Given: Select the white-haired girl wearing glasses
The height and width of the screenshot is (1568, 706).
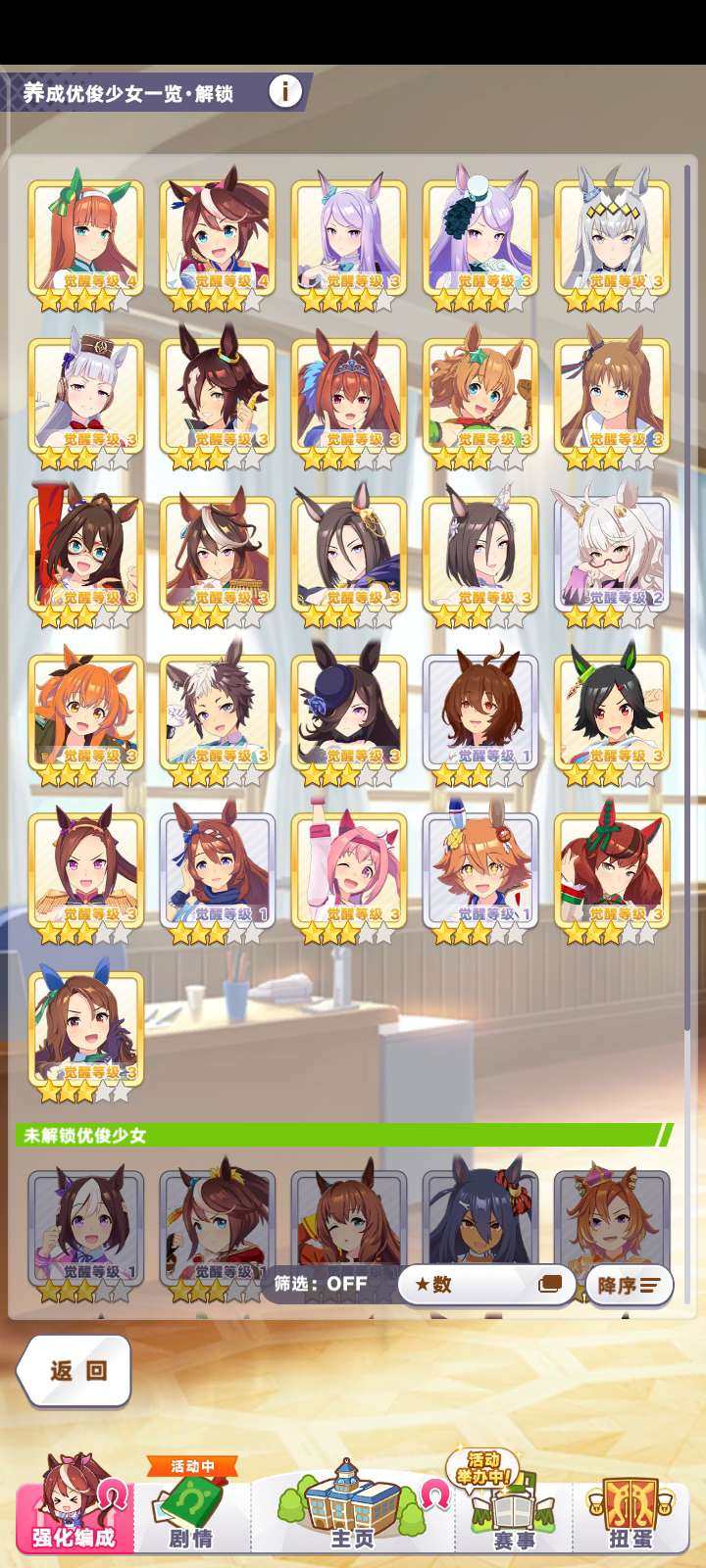Looking at the screenshot, I should [x=612, y=557].
